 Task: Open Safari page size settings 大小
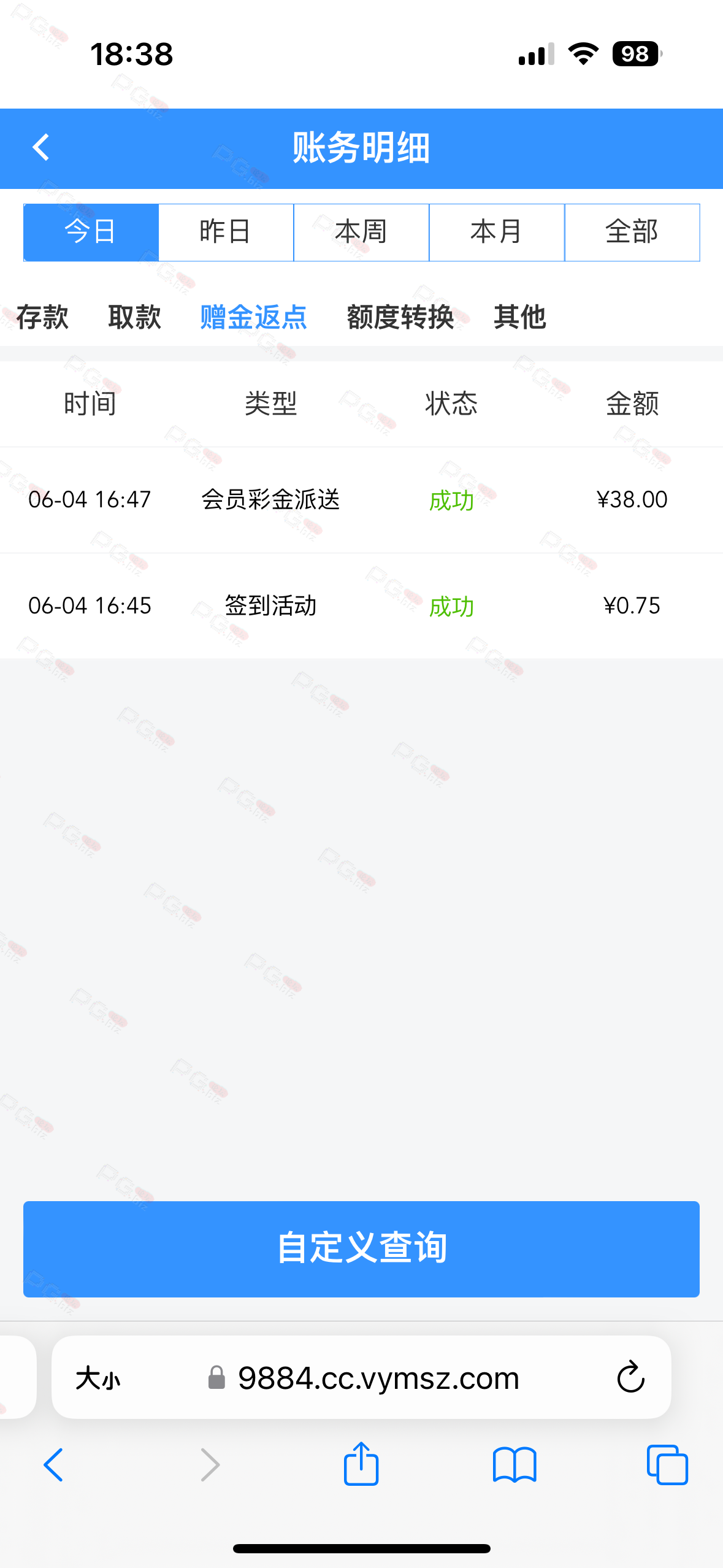pos(98,1378)
